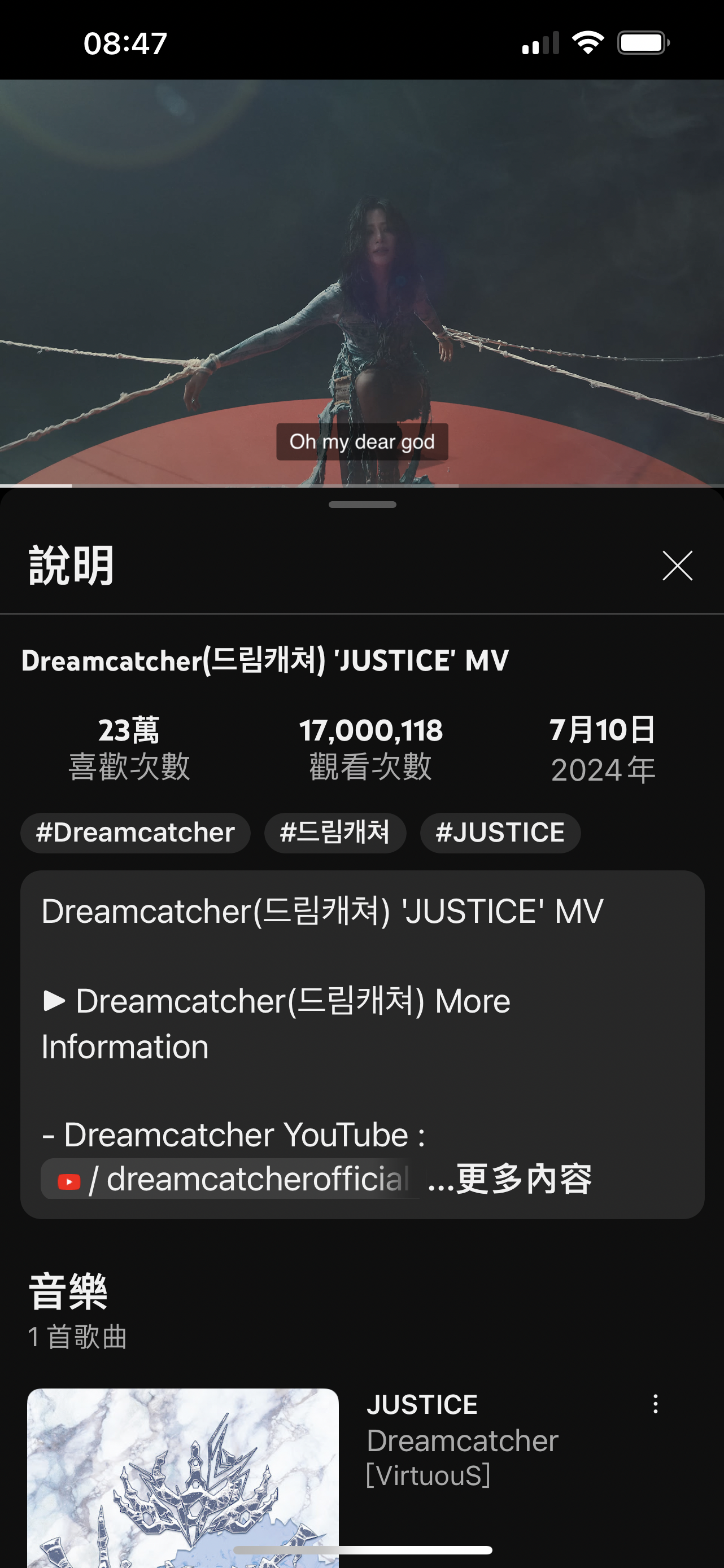This screenshot has height=1568, width=724.
Task: Select the #JUSTICE hashtag chip
Action: coord(500,833)
